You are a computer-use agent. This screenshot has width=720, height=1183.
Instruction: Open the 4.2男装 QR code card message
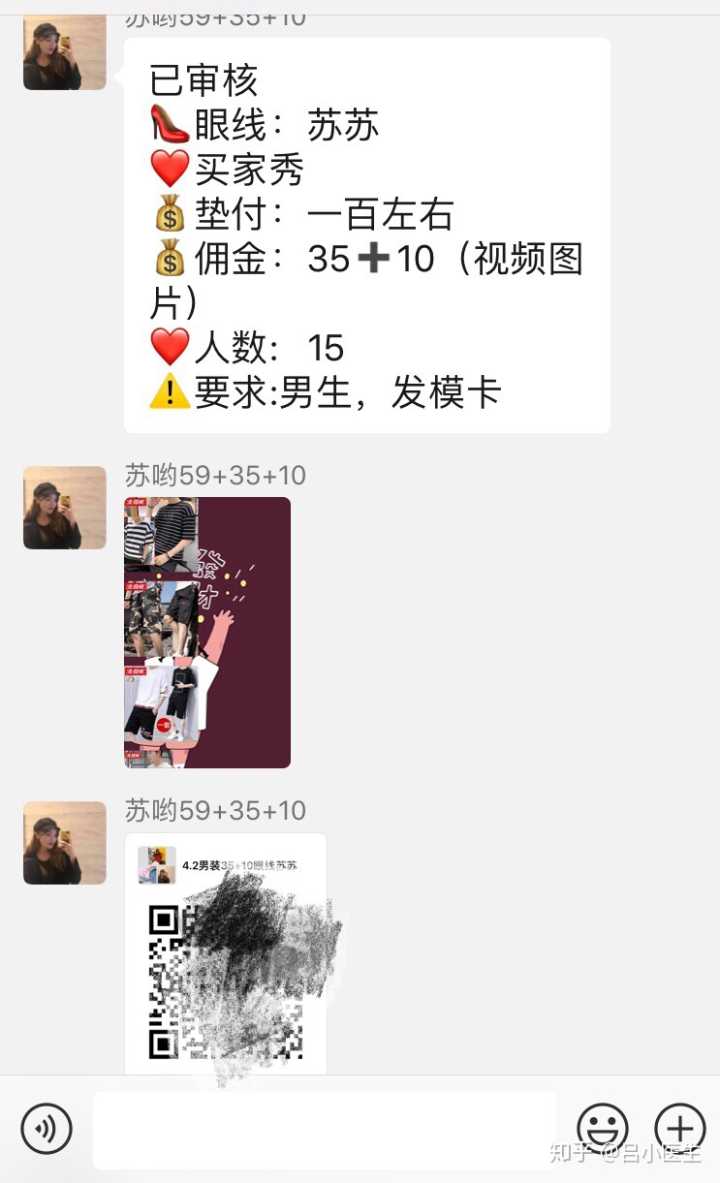[x=226, y=950]
